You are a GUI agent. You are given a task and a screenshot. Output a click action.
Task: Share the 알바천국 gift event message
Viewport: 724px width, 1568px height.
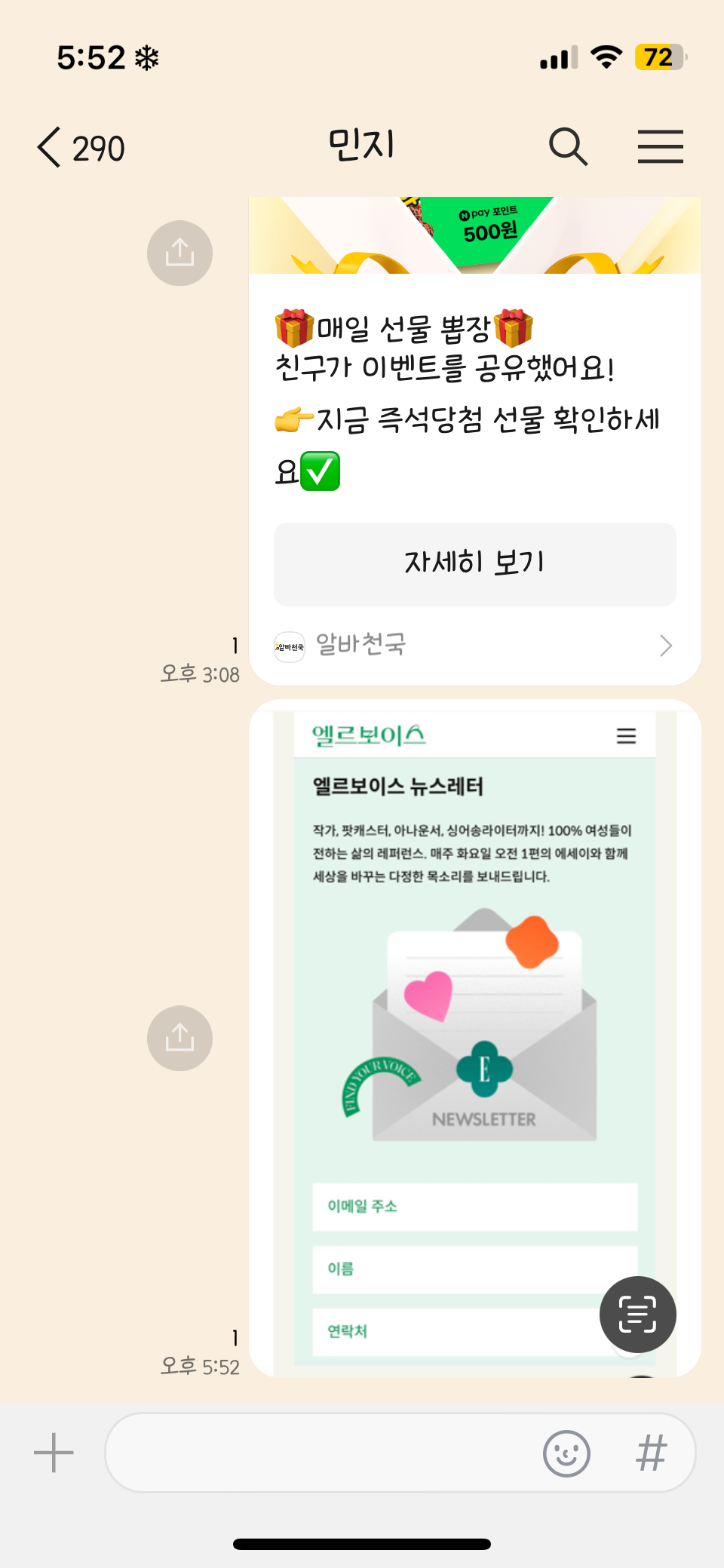pos(179,253)
